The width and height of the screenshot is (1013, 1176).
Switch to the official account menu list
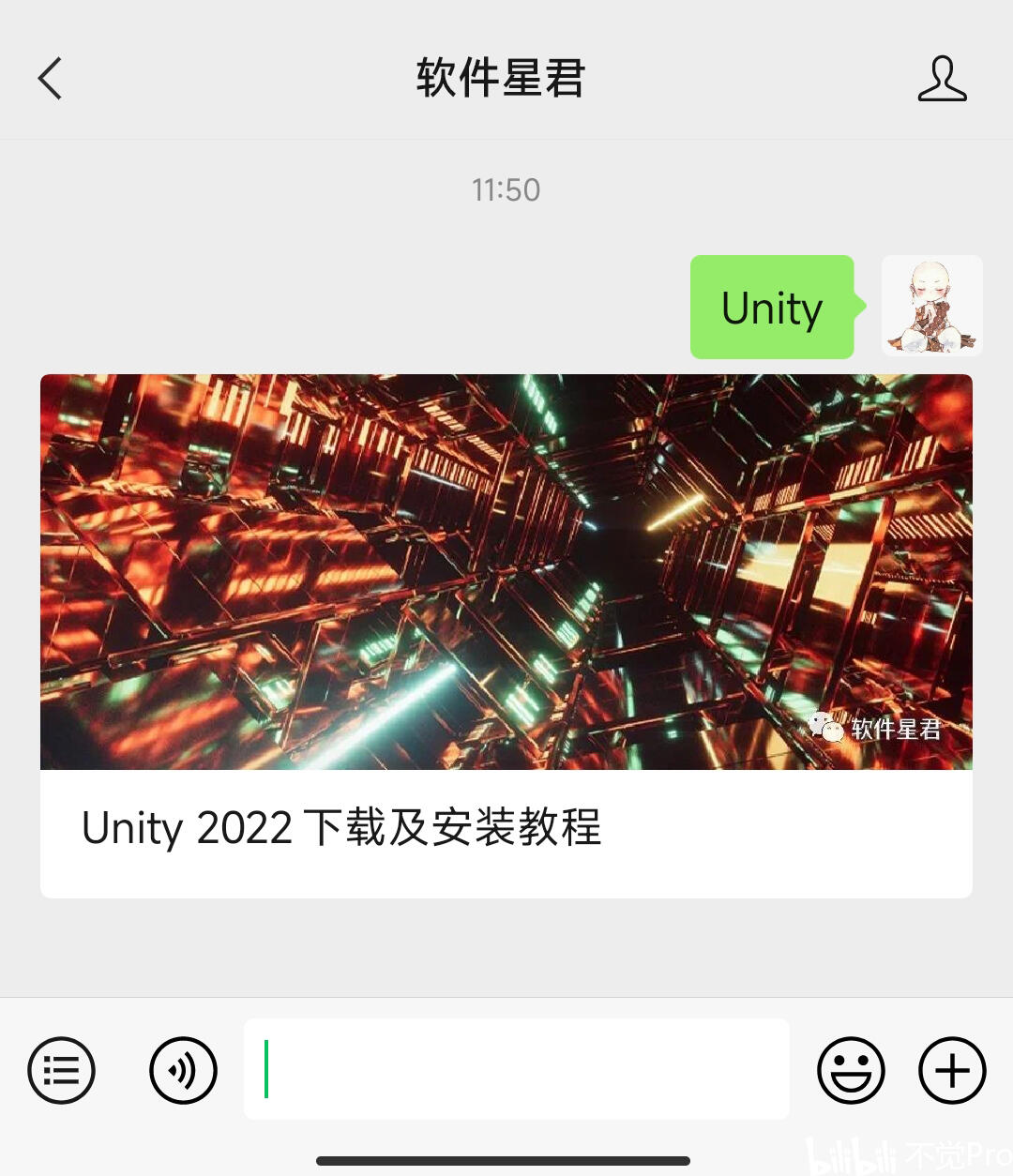pyautogui.click(x=62, y=1069)
